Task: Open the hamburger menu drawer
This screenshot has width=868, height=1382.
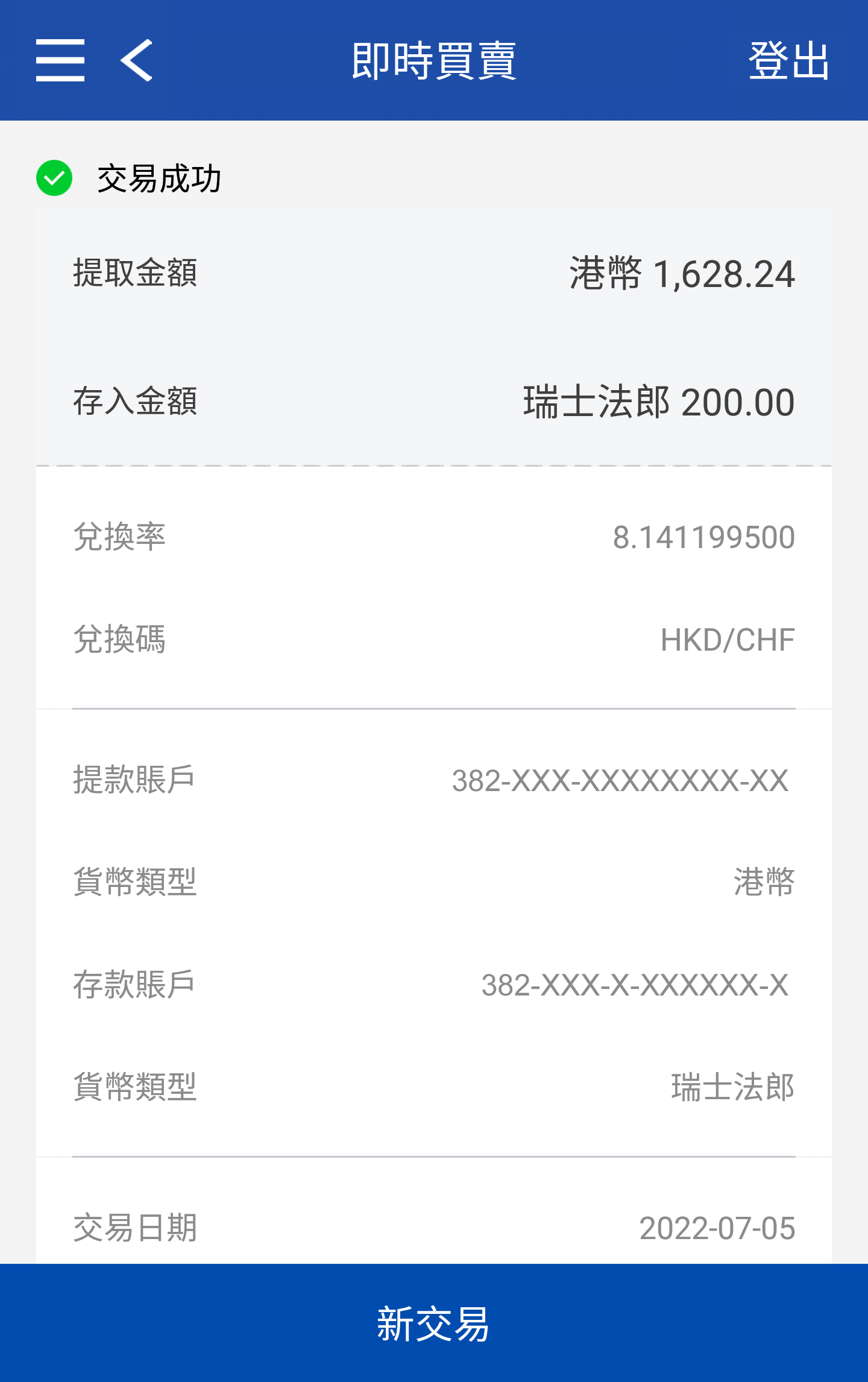Action: pos(60,60)
